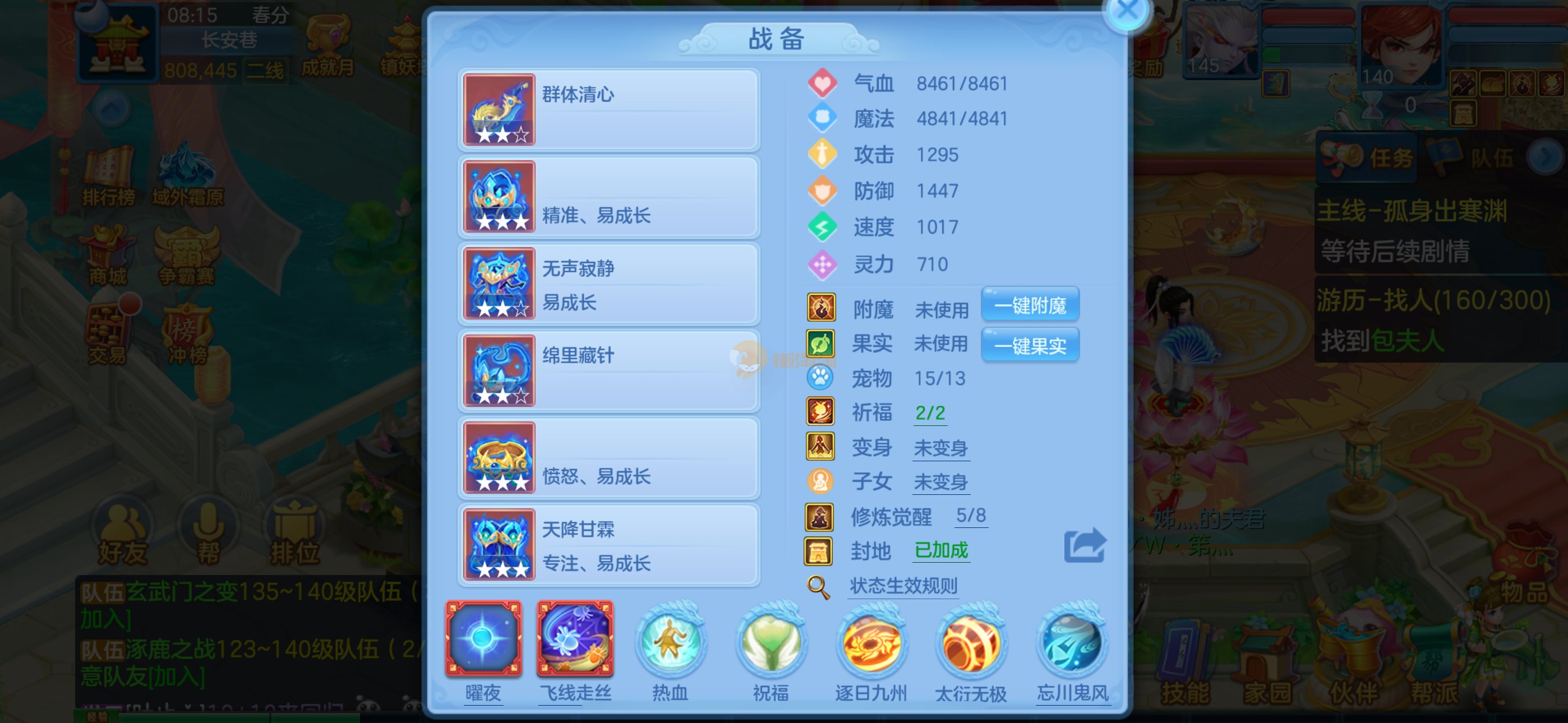Open the 变身 未变身 link
Screen dimensions: 1568x723
pyautogui.click(x=940, y=448)
